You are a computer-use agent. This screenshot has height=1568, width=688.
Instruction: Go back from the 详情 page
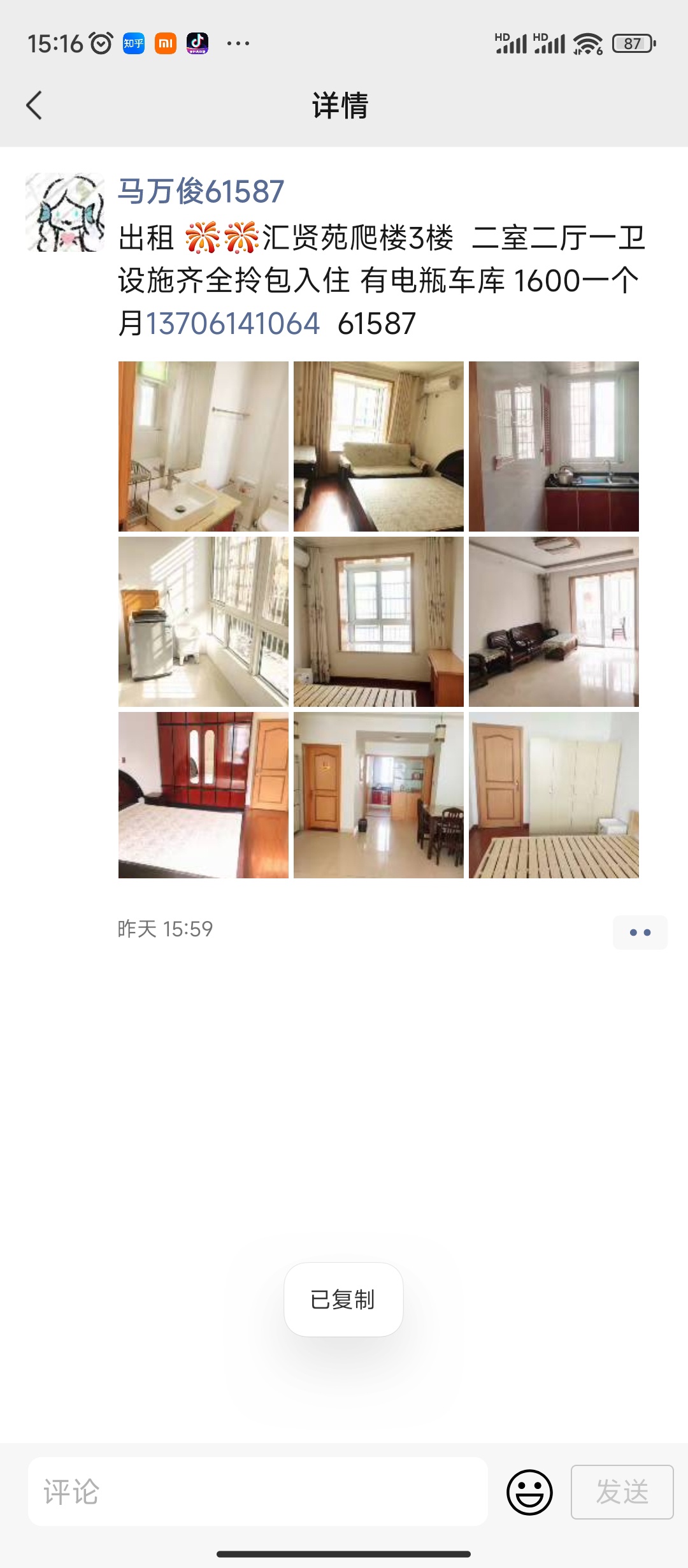(x=34, y=105)
